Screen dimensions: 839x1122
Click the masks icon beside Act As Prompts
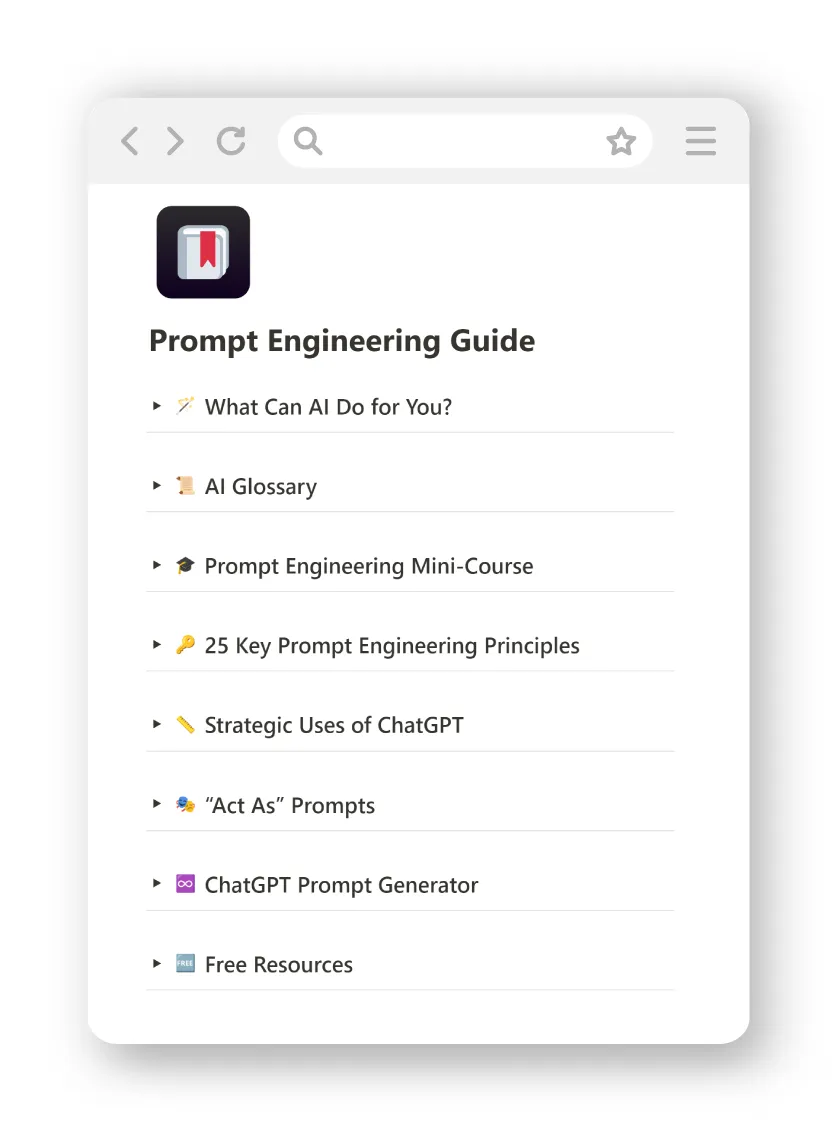(x=186, y=804)
